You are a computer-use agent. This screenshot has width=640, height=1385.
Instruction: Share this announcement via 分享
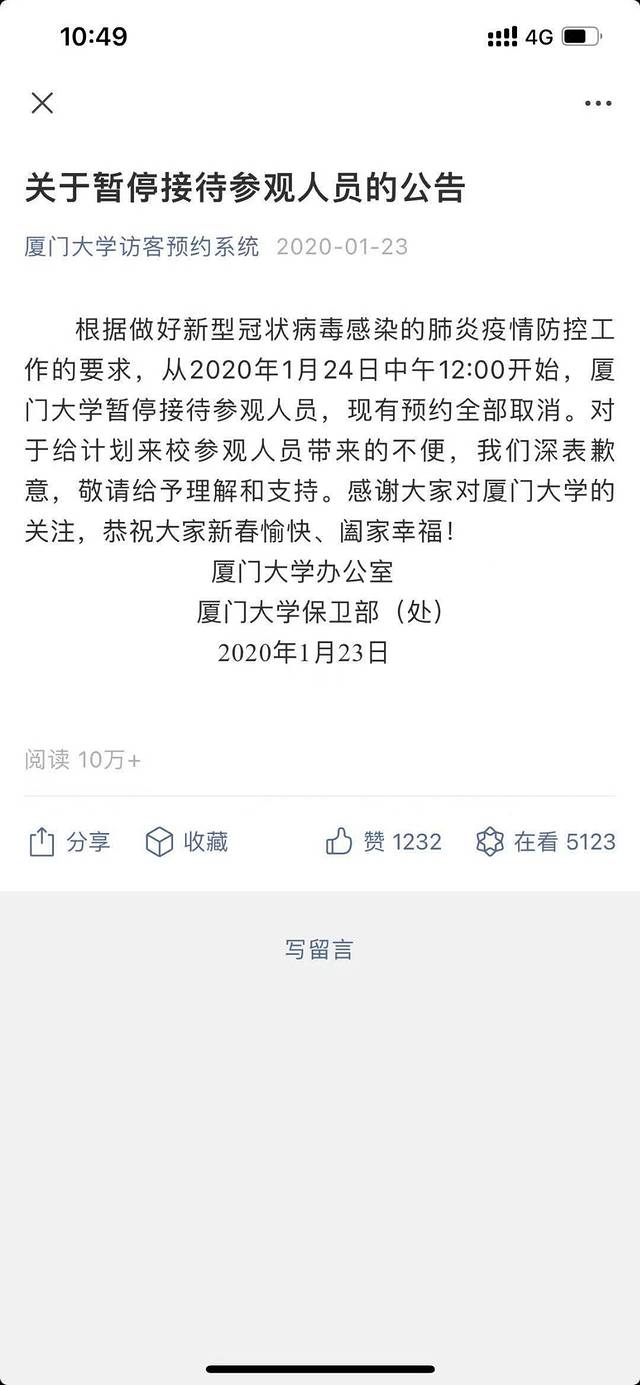pos(69,842)
